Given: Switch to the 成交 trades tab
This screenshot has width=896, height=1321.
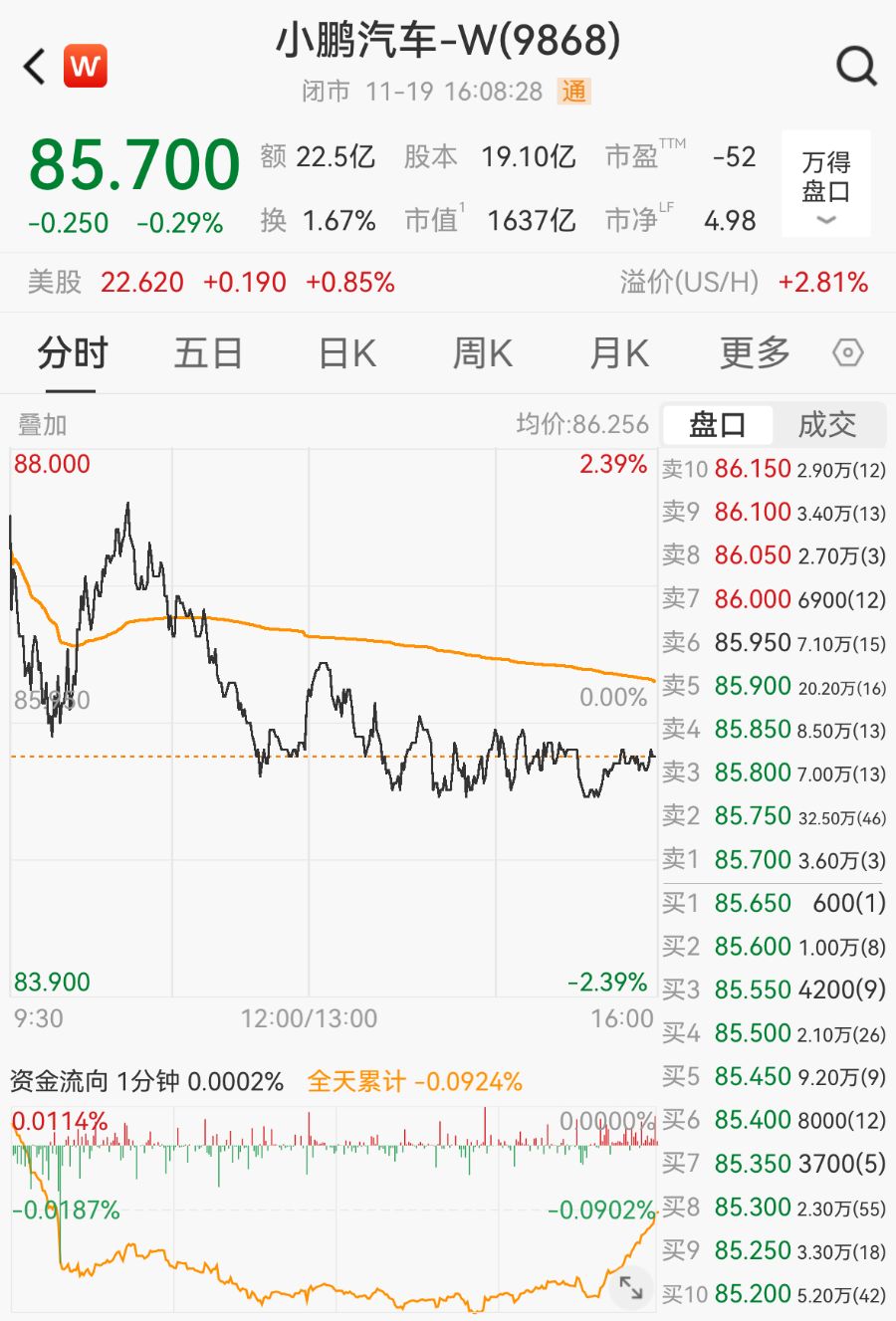Looking at the screenshot, I should click(x=827, y=425).
